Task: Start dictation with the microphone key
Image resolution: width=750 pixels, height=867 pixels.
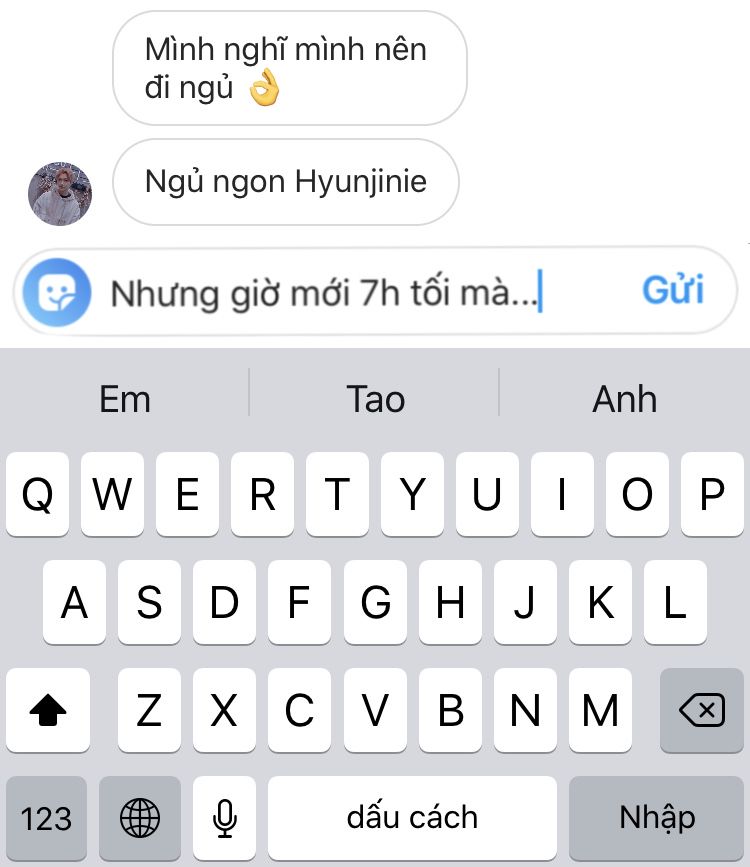Action: (224, 819)
